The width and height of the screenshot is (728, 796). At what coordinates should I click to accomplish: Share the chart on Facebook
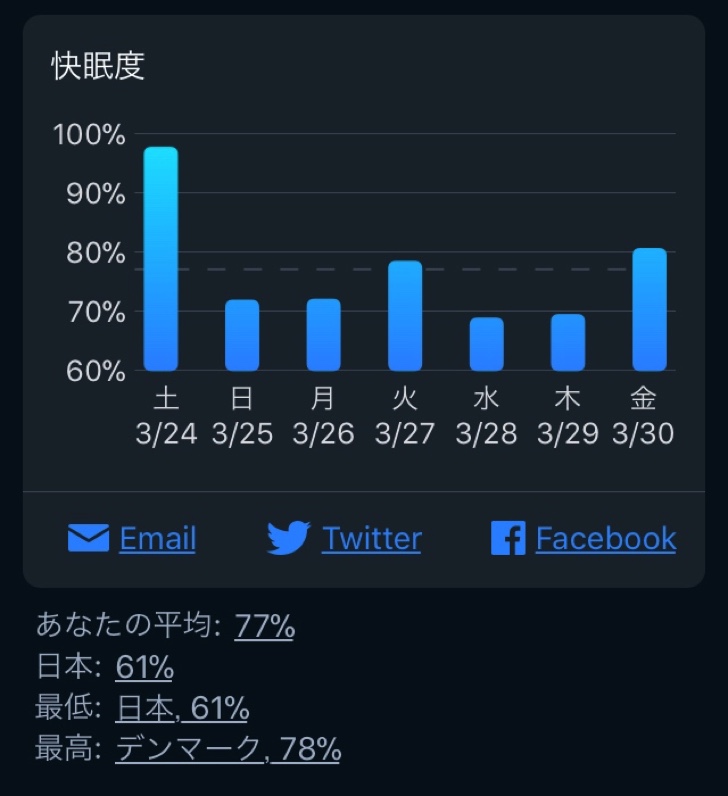(605, 539)
